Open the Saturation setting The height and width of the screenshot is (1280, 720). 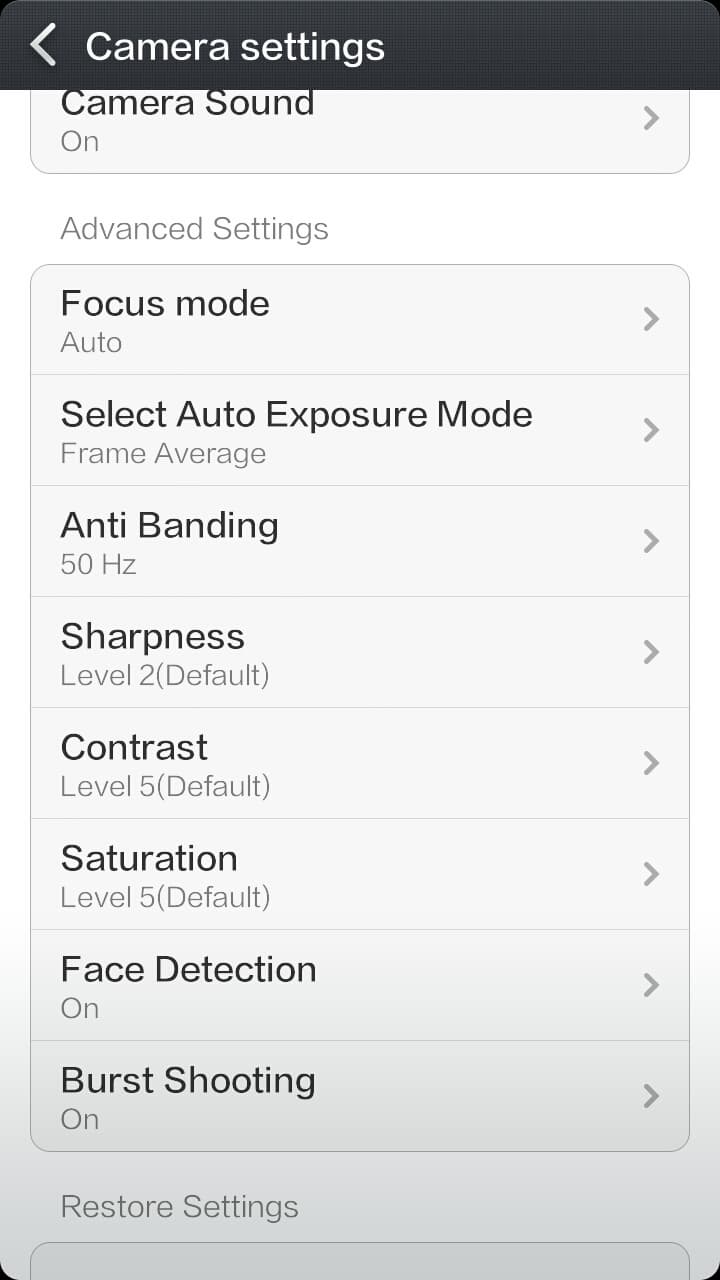tap(360, 875)
